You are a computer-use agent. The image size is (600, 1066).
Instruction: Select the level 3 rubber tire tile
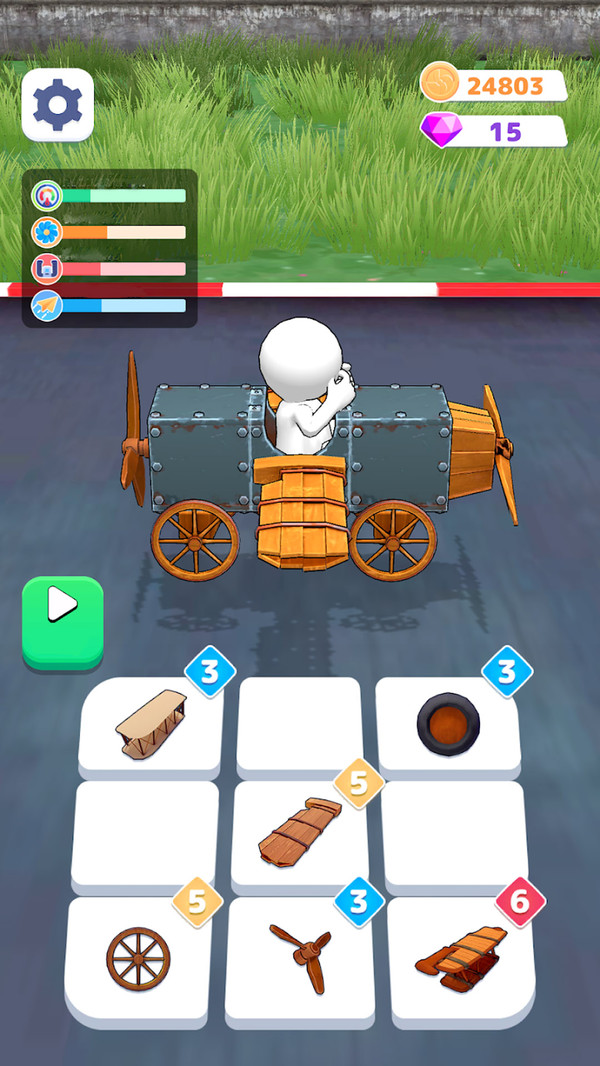(447, 723)
